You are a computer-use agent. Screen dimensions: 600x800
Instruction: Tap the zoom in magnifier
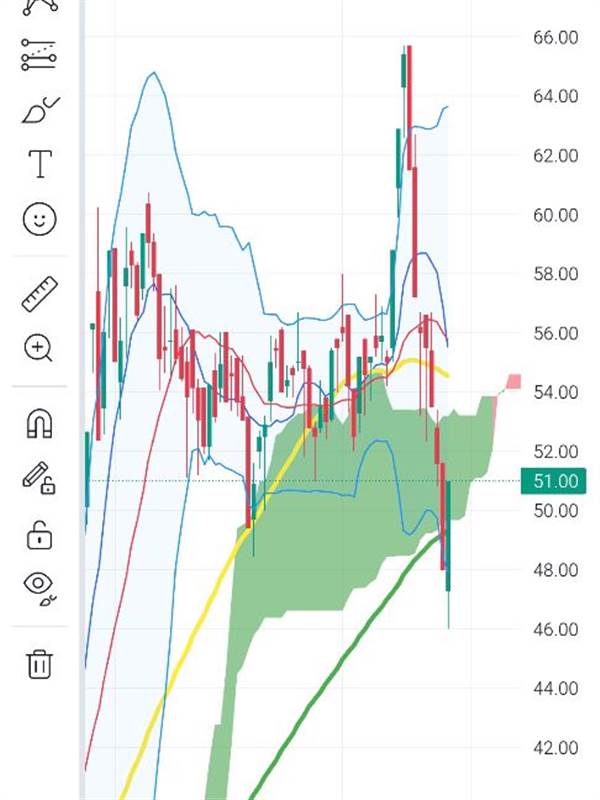pos(40,348)
